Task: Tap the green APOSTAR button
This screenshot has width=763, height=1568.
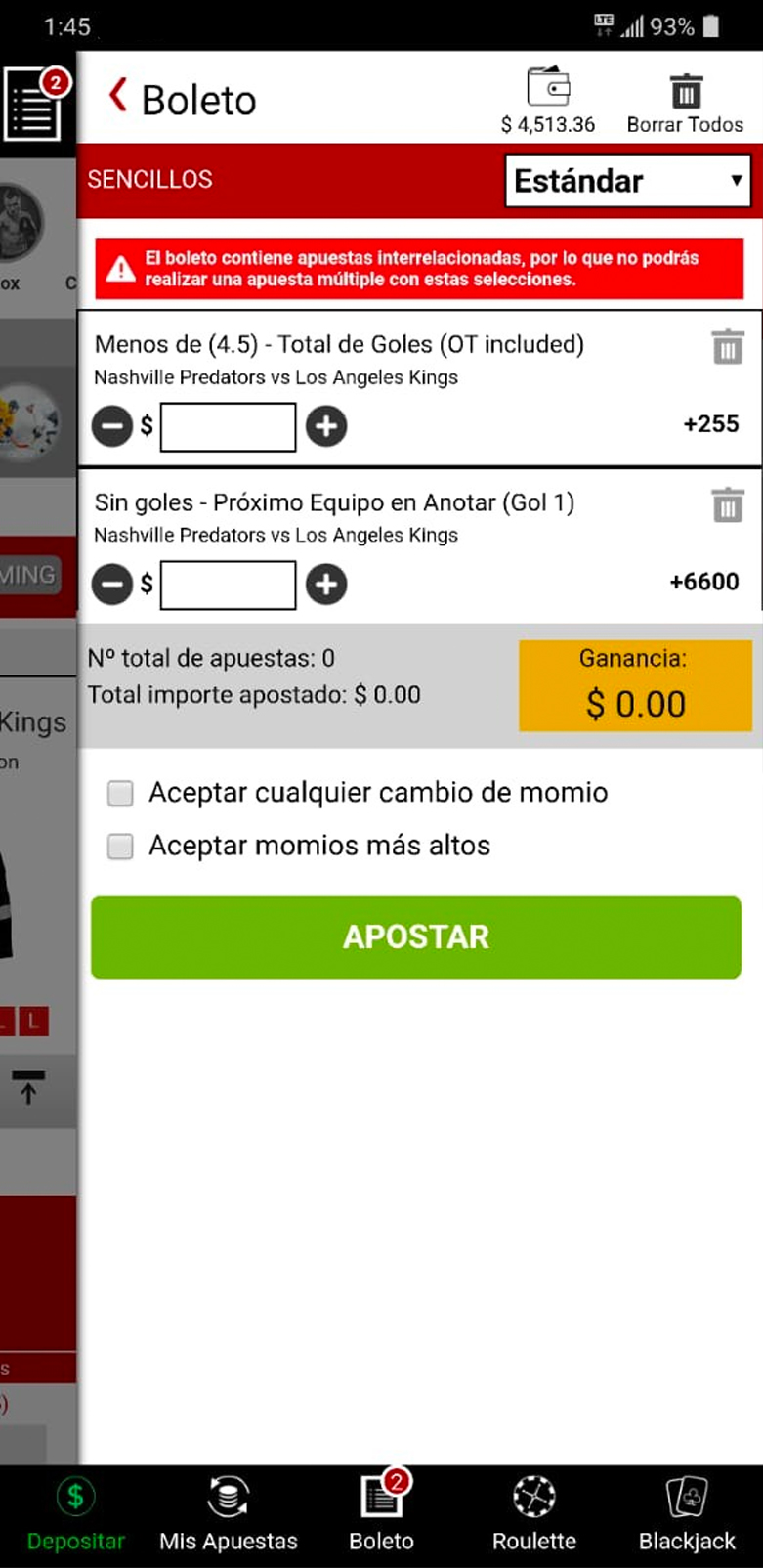Action: point(416,936)
